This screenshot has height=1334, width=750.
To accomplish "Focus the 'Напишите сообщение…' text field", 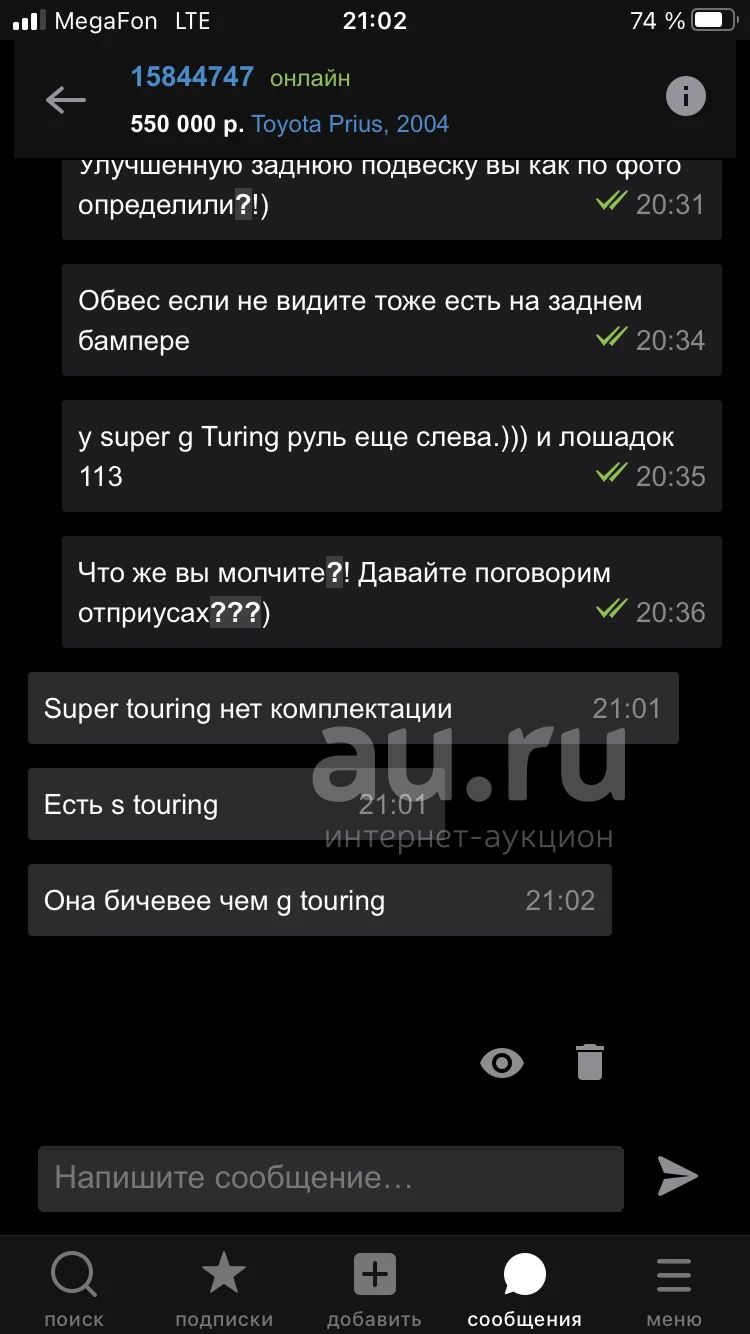I will tap(330, 1178).
